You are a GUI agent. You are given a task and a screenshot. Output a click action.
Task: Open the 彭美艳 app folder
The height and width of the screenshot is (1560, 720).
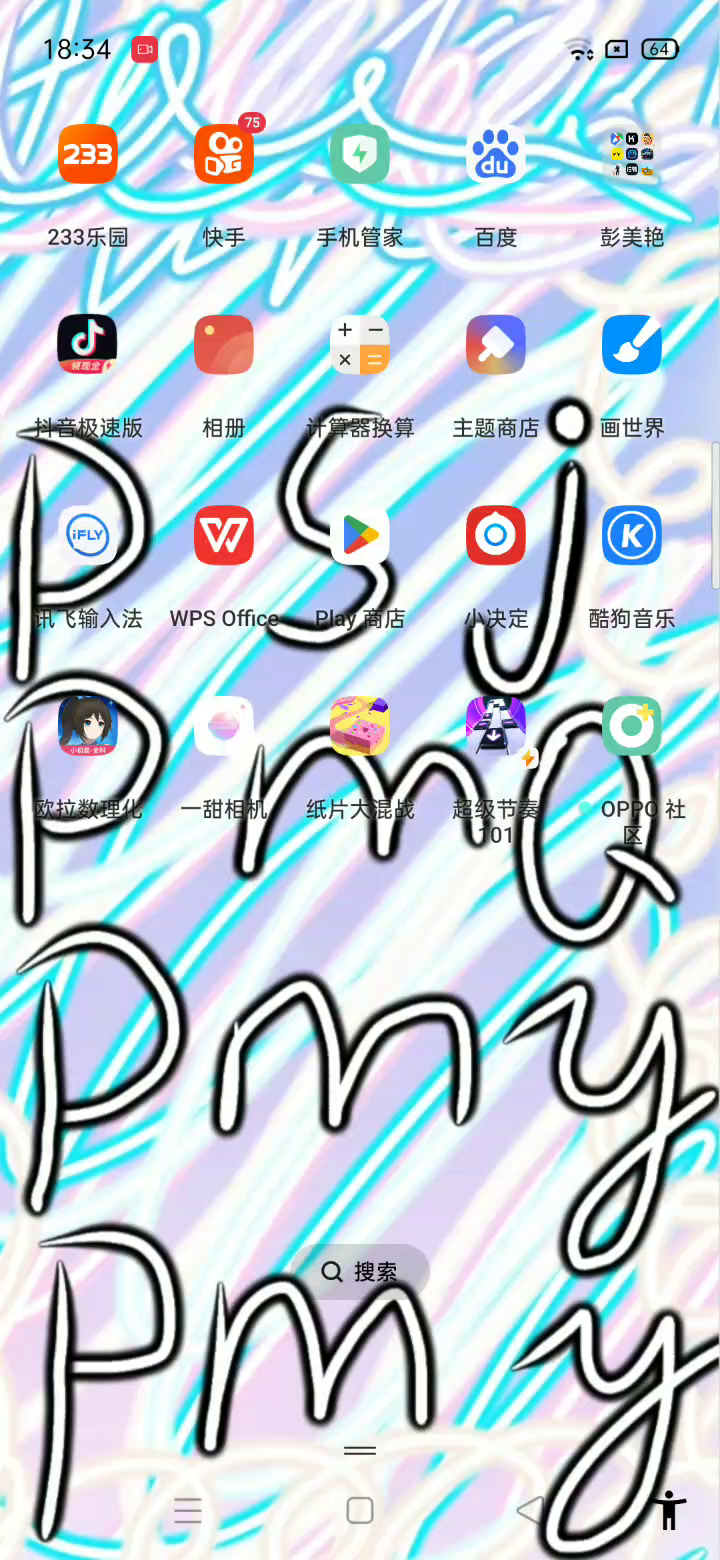click(x=632, y=154)
